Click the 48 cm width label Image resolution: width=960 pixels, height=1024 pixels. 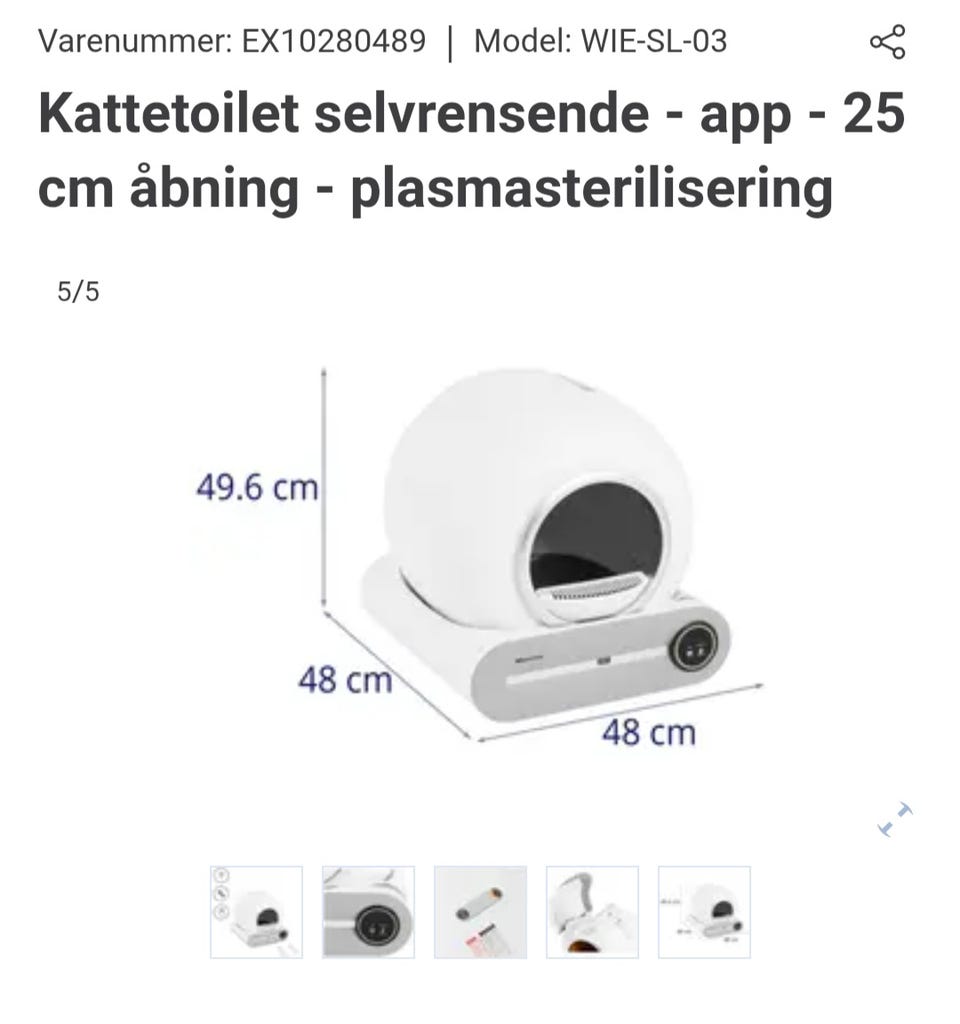350,677
